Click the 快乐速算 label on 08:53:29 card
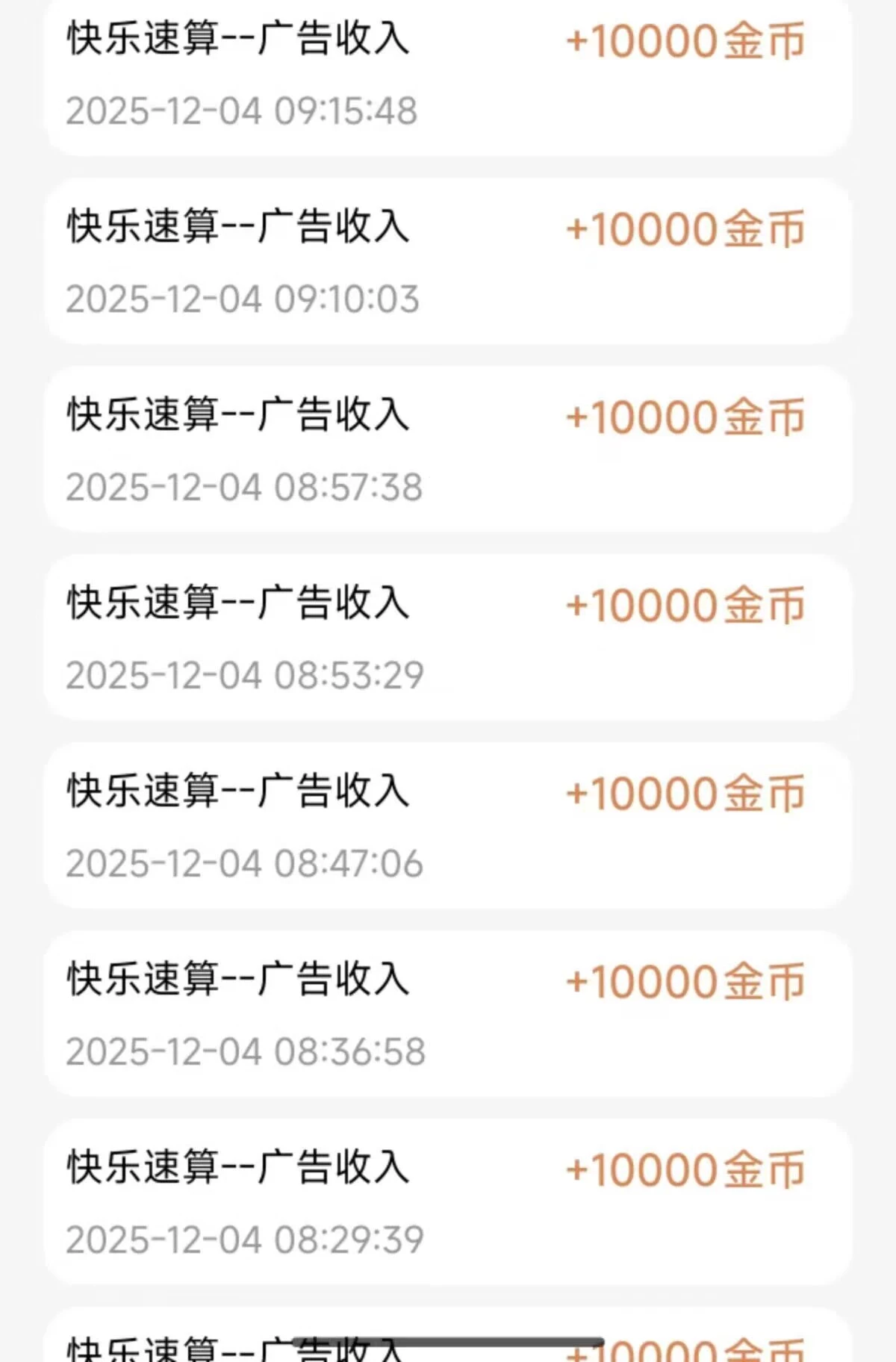The width and height of the screenshot is (896, 1362). click(x=237, y=605)
